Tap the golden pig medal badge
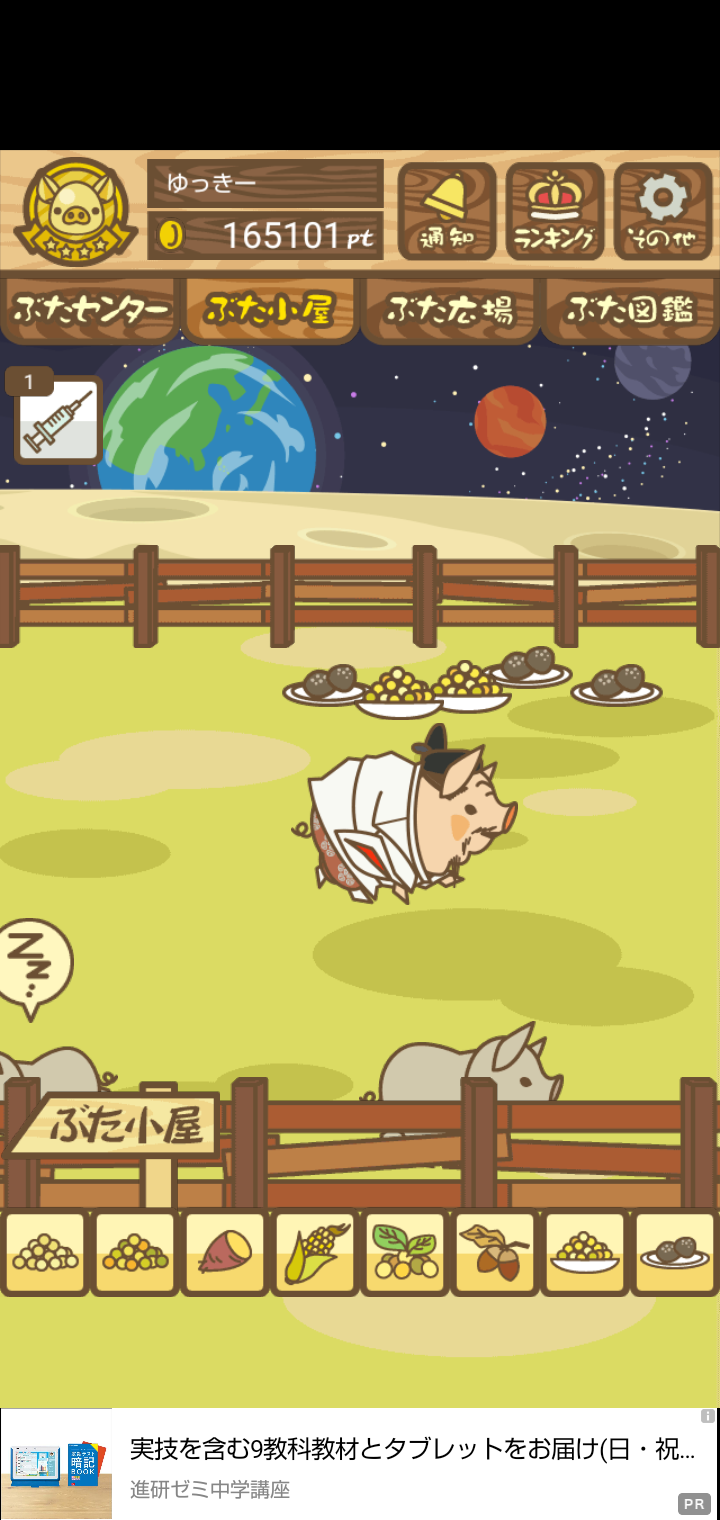This screenshot has width=720, height=1520. pos(75,213)
